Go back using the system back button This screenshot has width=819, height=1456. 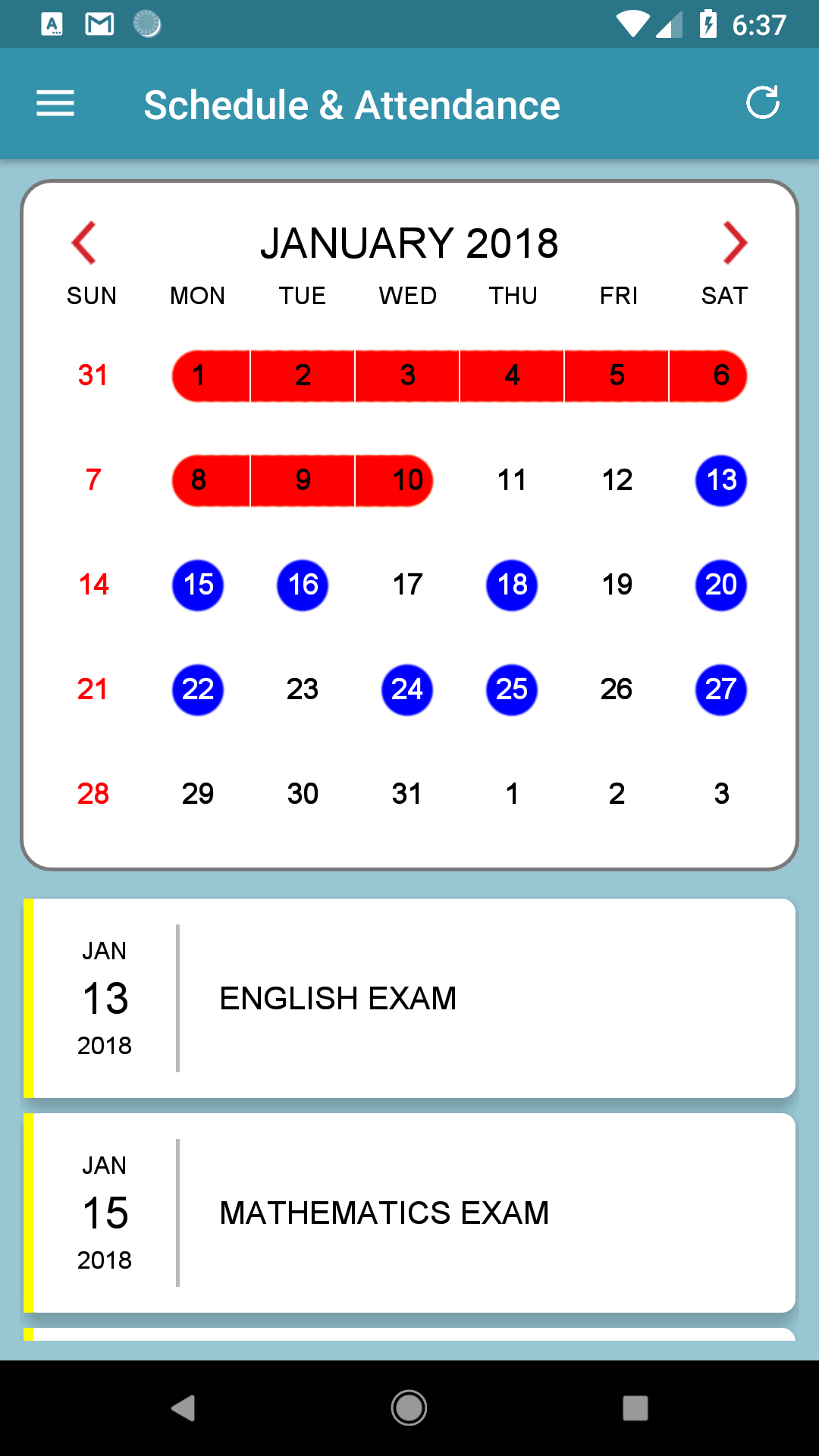(x=183, y=1408)
